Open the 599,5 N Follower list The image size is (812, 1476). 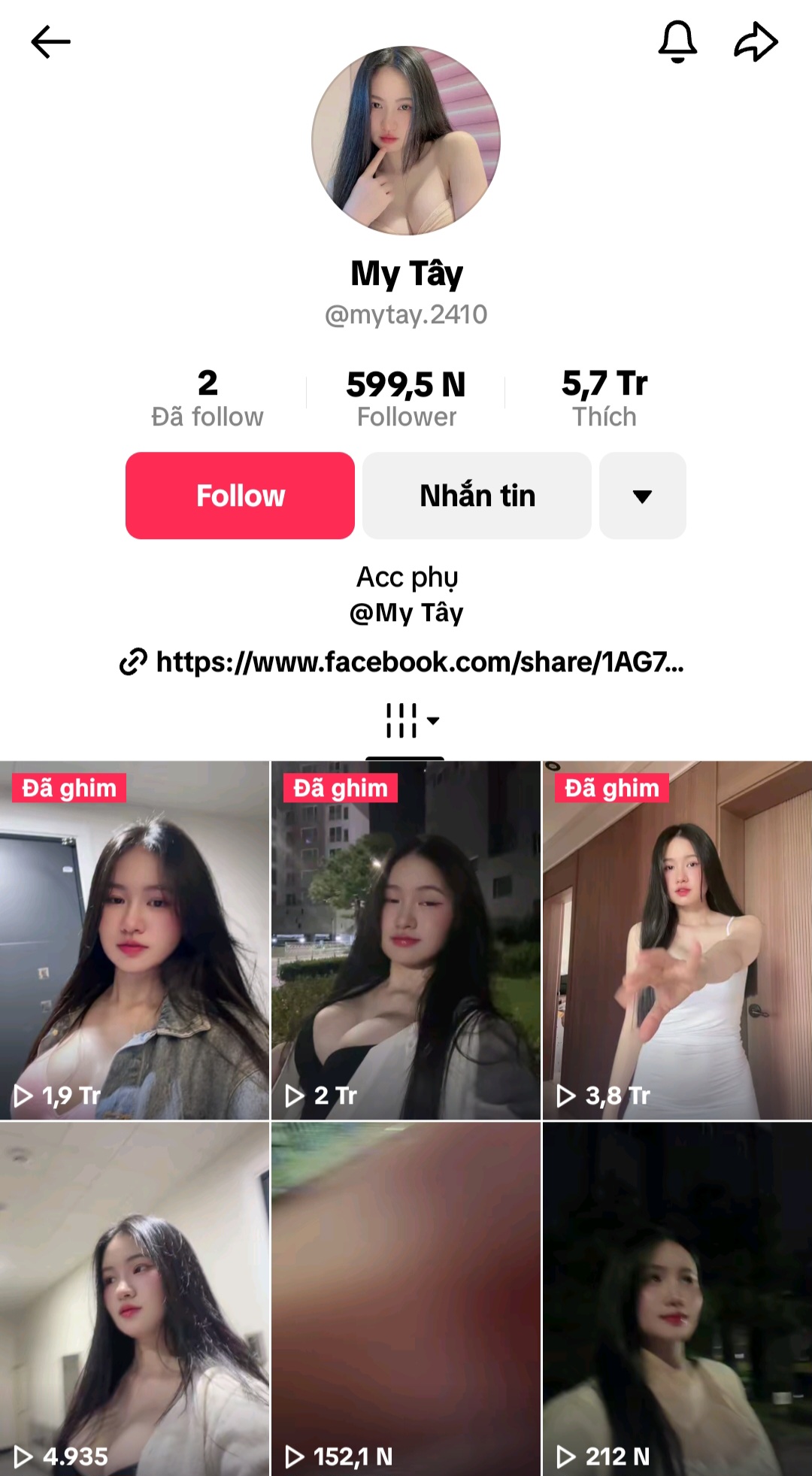coord(406,399)
